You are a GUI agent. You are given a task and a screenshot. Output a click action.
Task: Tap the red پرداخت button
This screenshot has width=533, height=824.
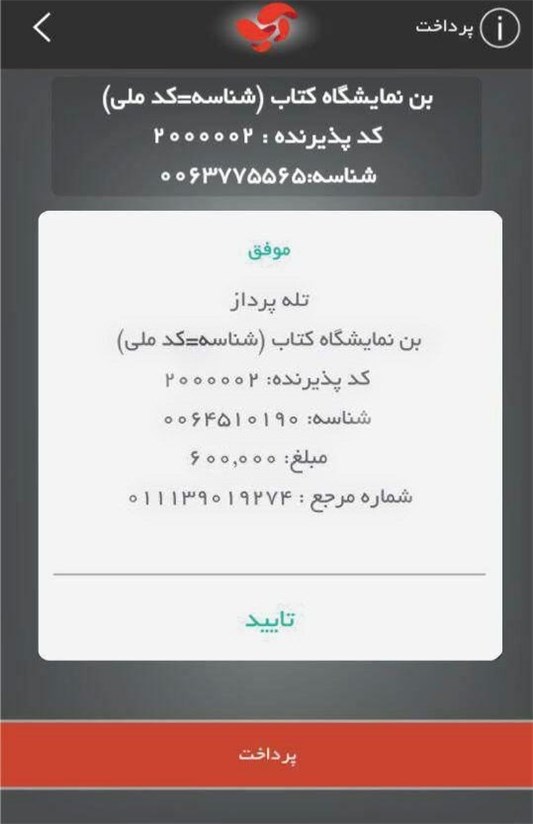tap(266, 755)
